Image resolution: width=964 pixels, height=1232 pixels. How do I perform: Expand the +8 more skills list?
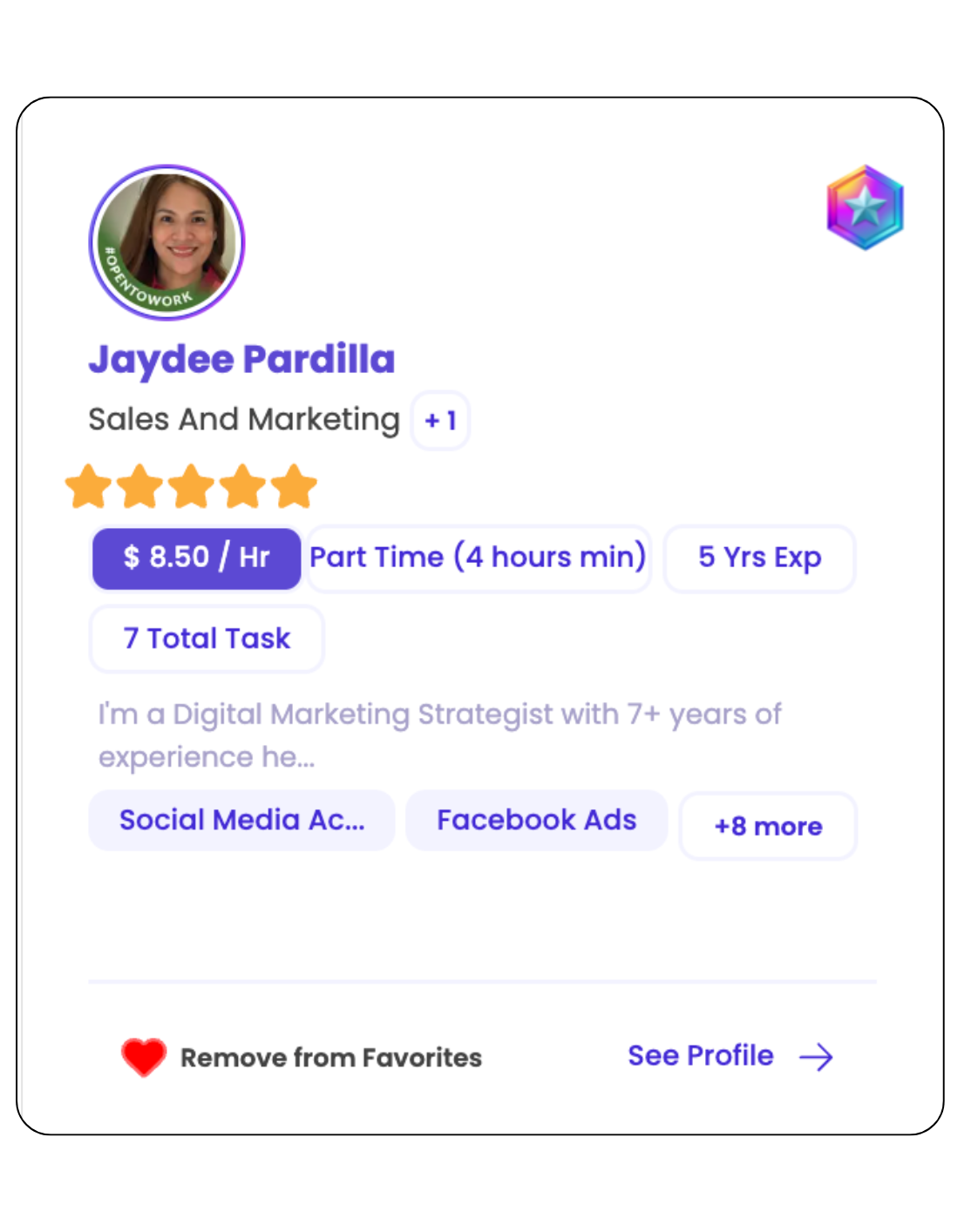coord(768,826)
